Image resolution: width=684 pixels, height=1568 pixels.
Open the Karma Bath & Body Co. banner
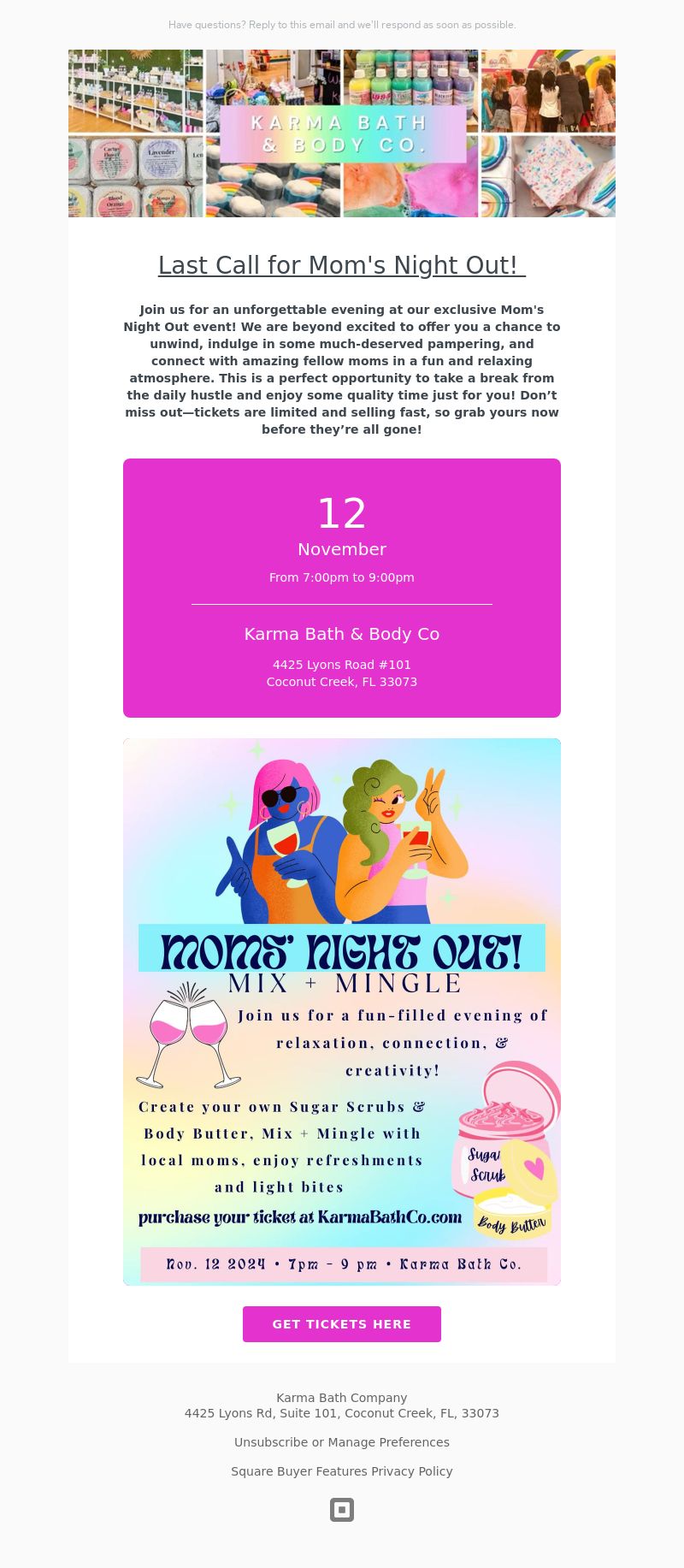pos(342,133)
